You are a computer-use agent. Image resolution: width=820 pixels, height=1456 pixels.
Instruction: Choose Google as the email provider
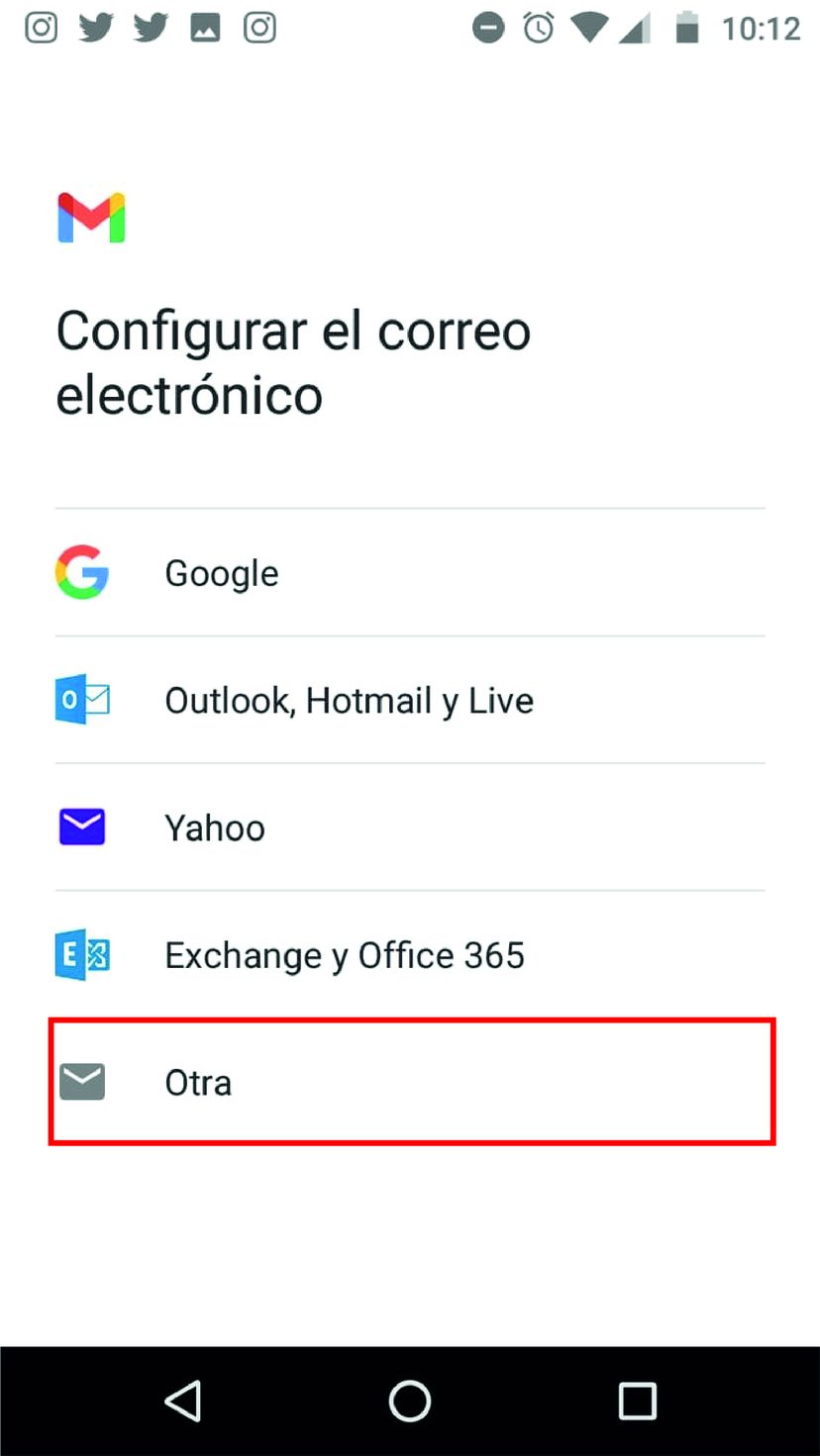pos(222,573)
